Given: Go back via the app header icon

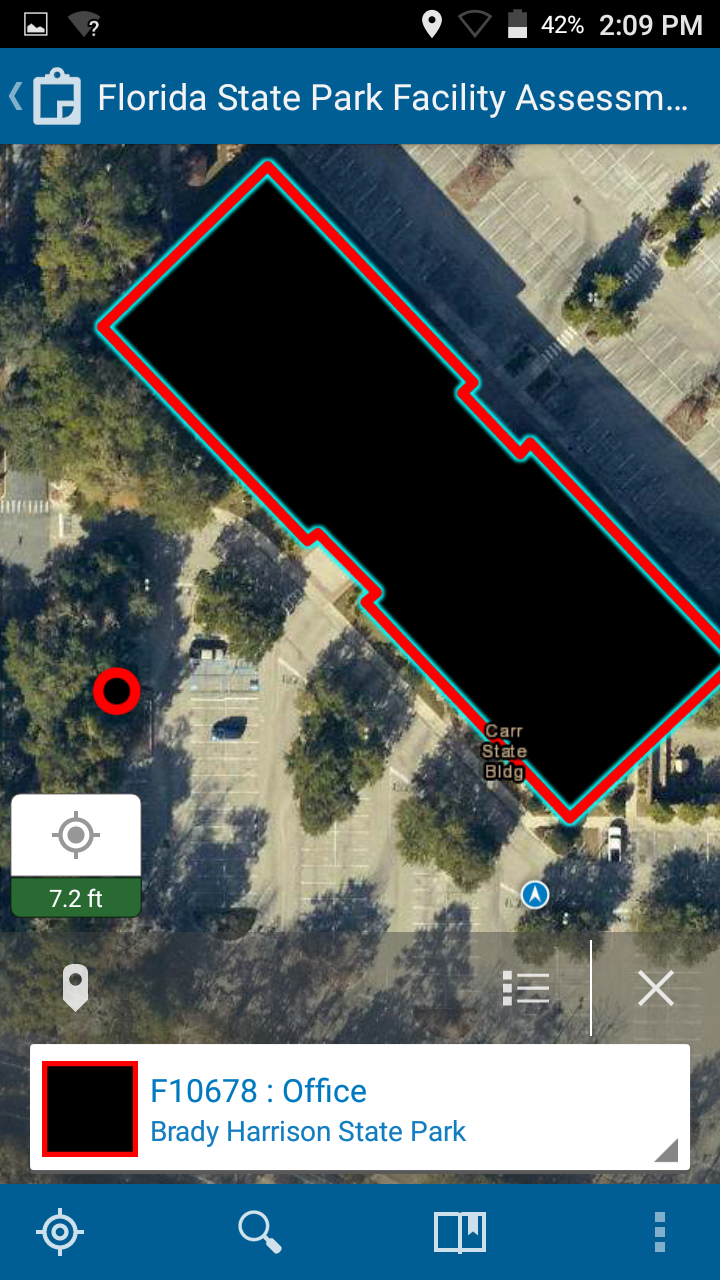Looking at the screenshot, I should 47,96.
